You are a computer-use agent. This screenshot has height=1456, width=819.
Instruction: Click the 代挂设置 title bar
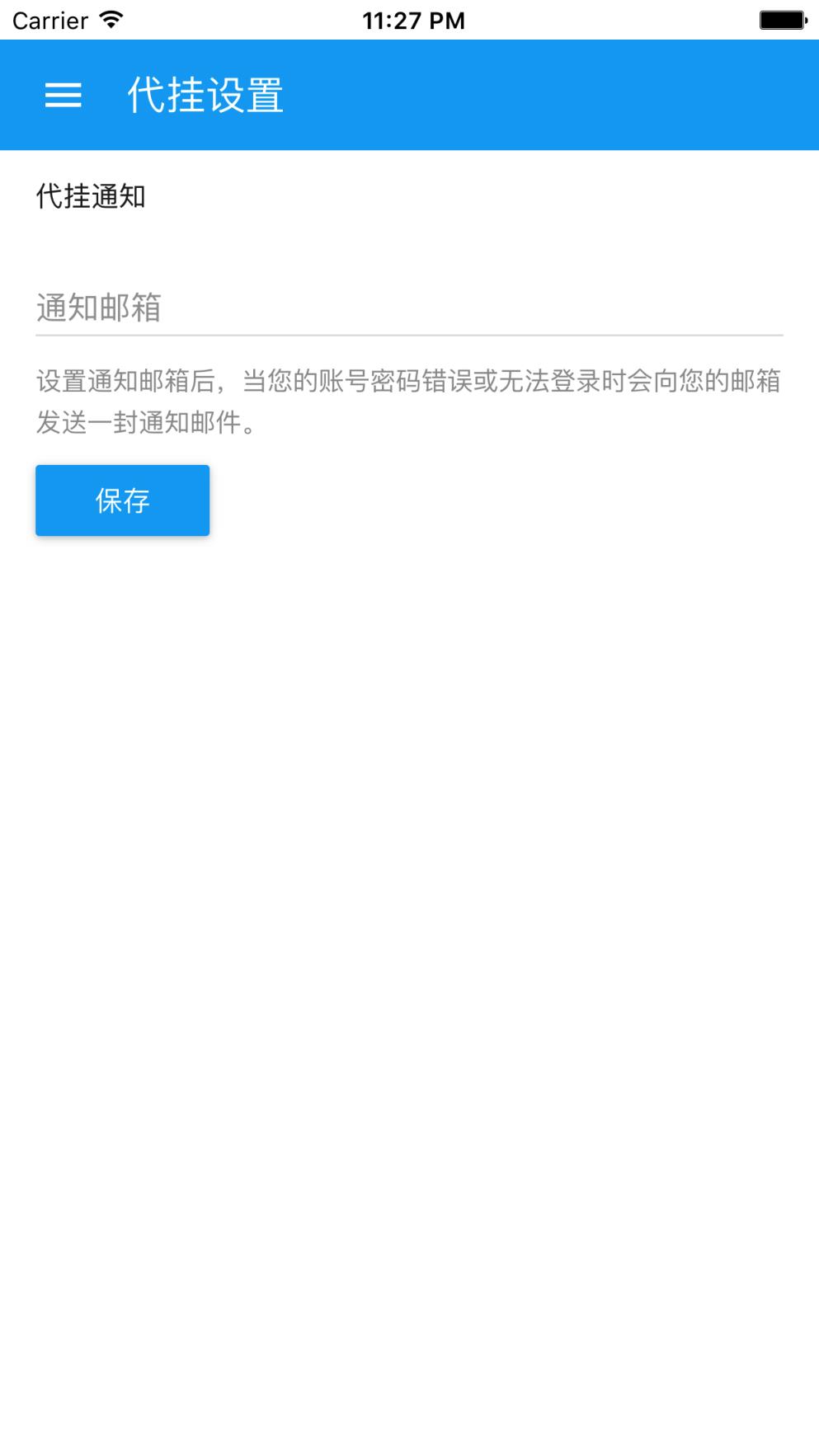(x=205, y=95)
